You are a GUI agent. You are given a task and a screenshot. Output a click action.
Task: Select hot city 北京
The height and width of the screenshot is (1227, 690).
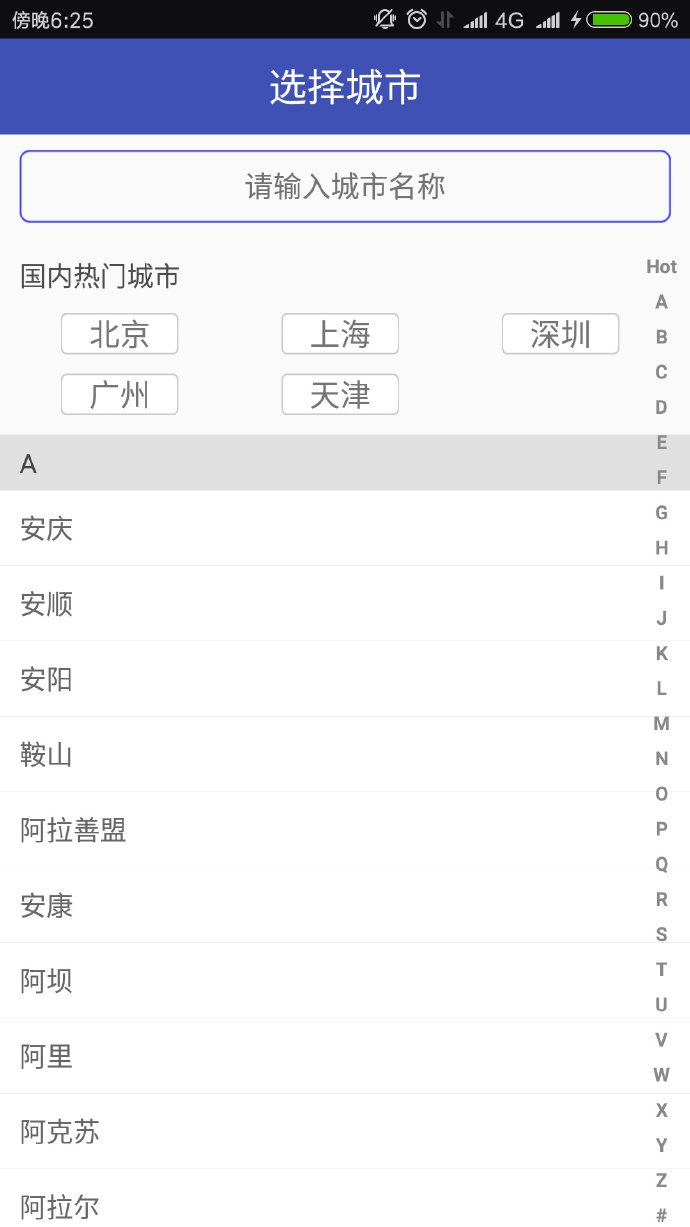[x=120, y=334]
